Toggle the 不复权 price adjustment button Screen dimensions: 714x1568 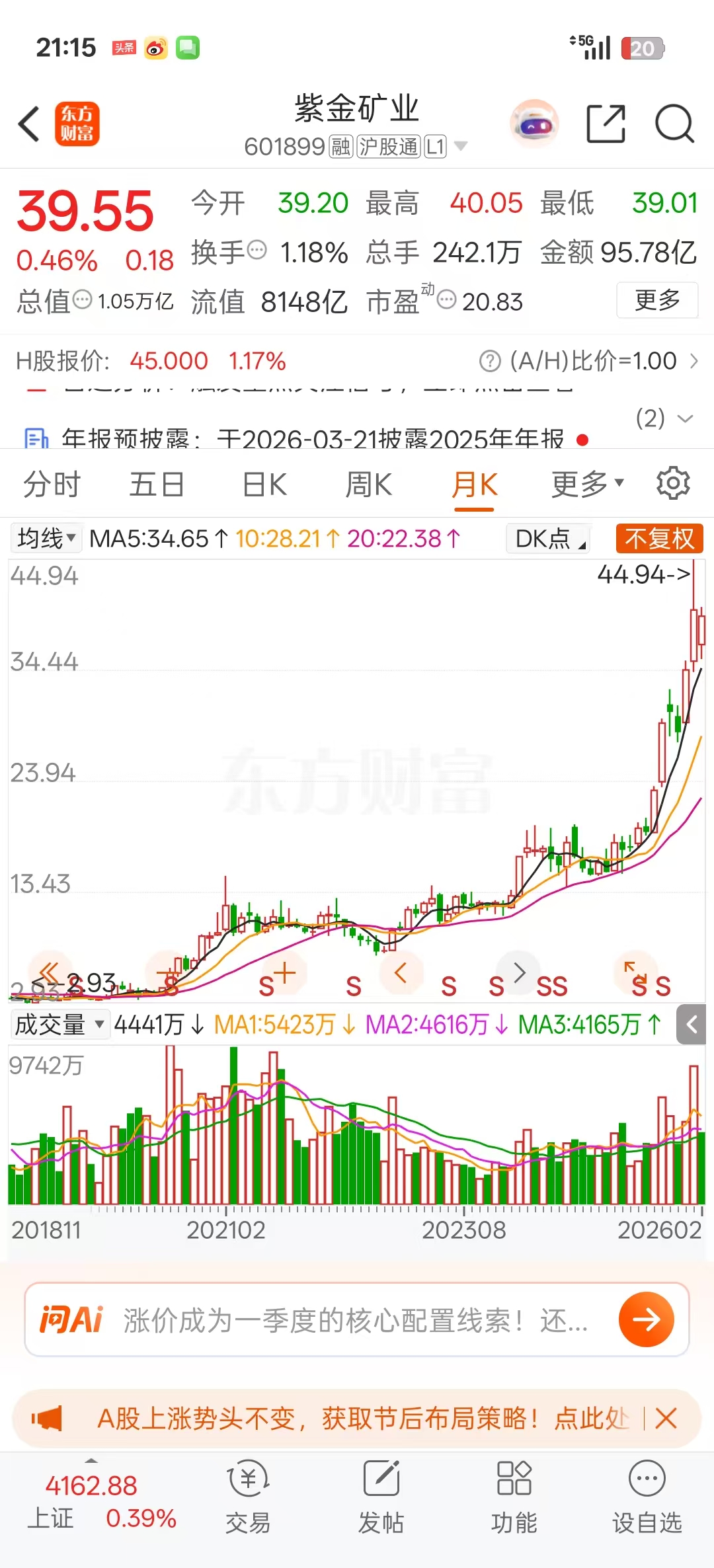pos(659,538)
